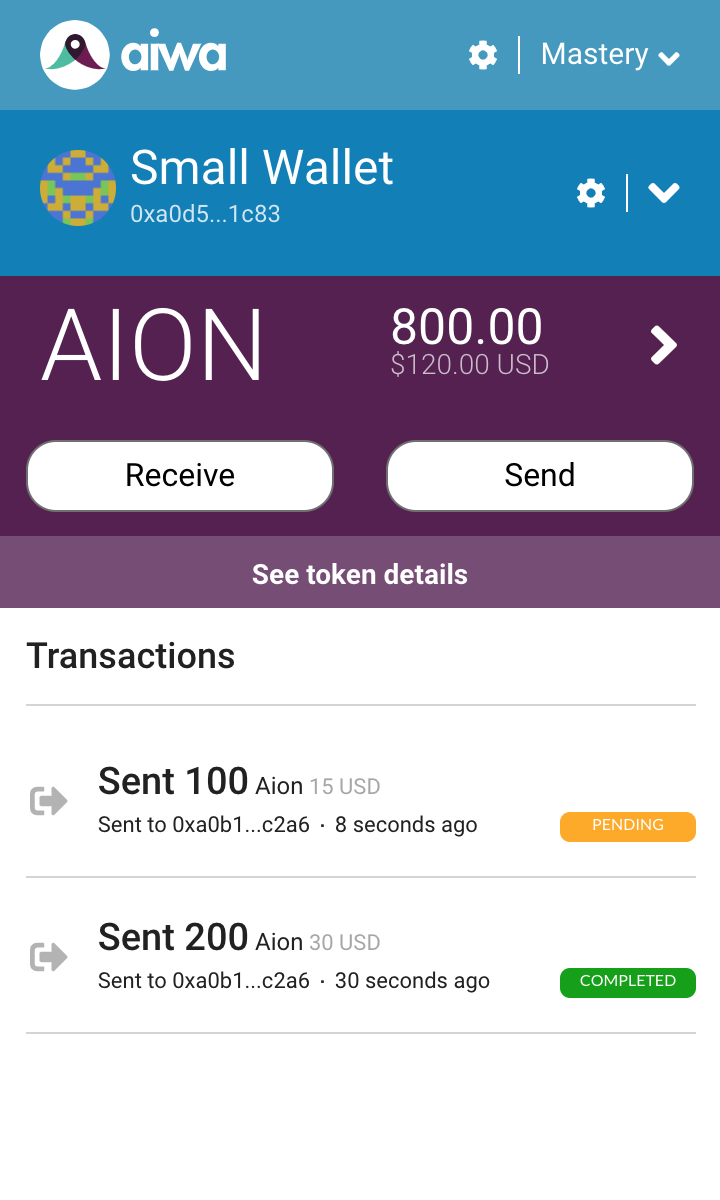Open Small Wallet settings gear

click(591, 193)
